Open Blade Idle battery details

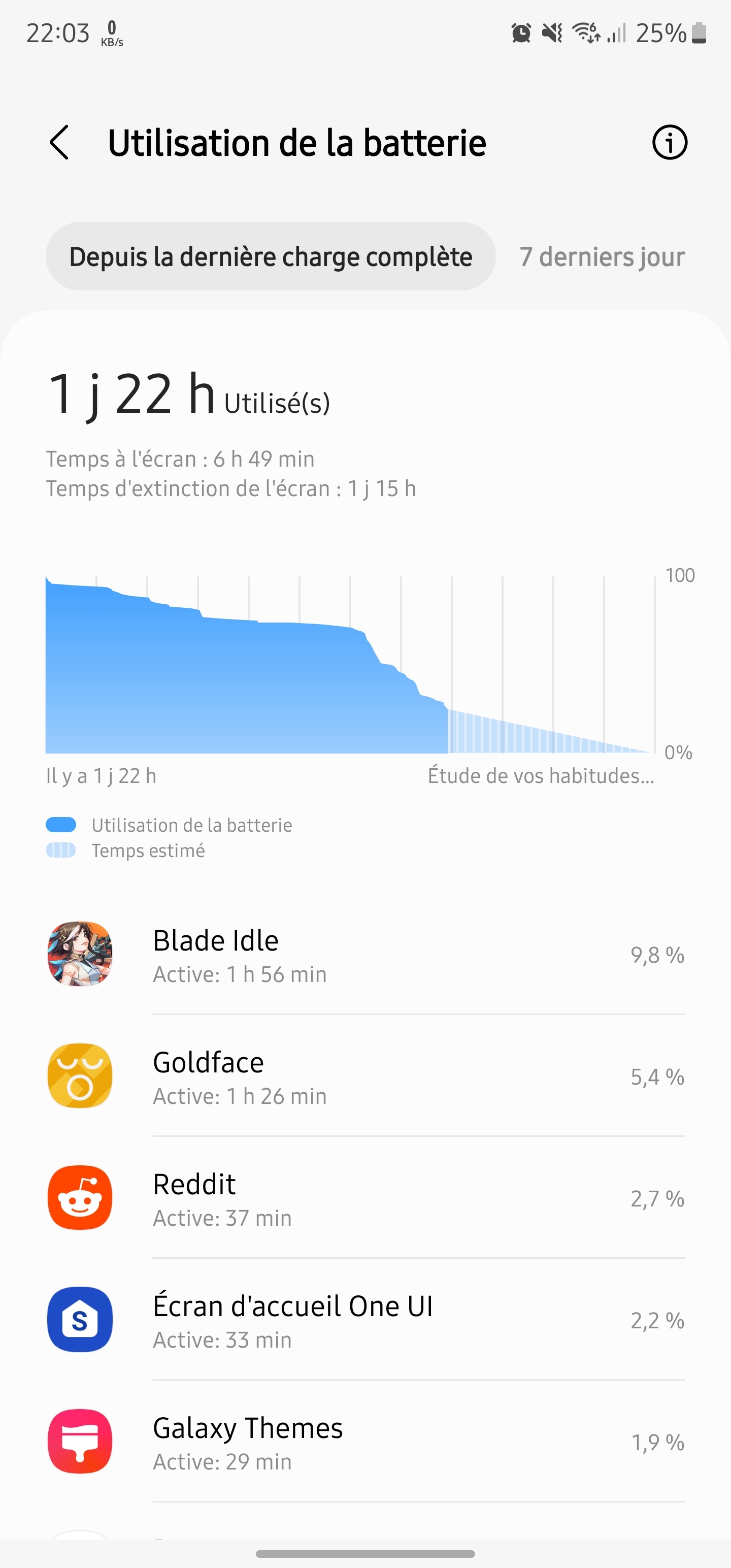(x=365, y=955)
